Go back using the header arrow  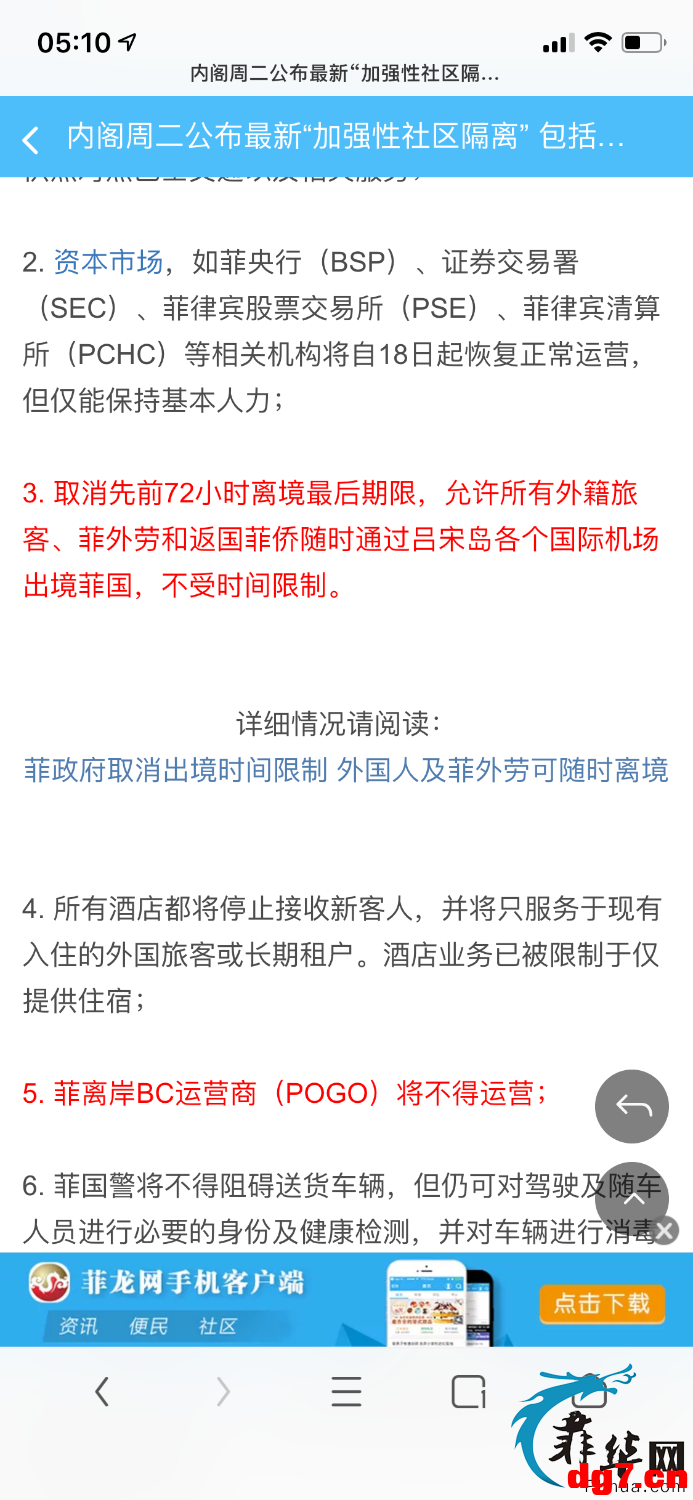click(x=31, y=139)
